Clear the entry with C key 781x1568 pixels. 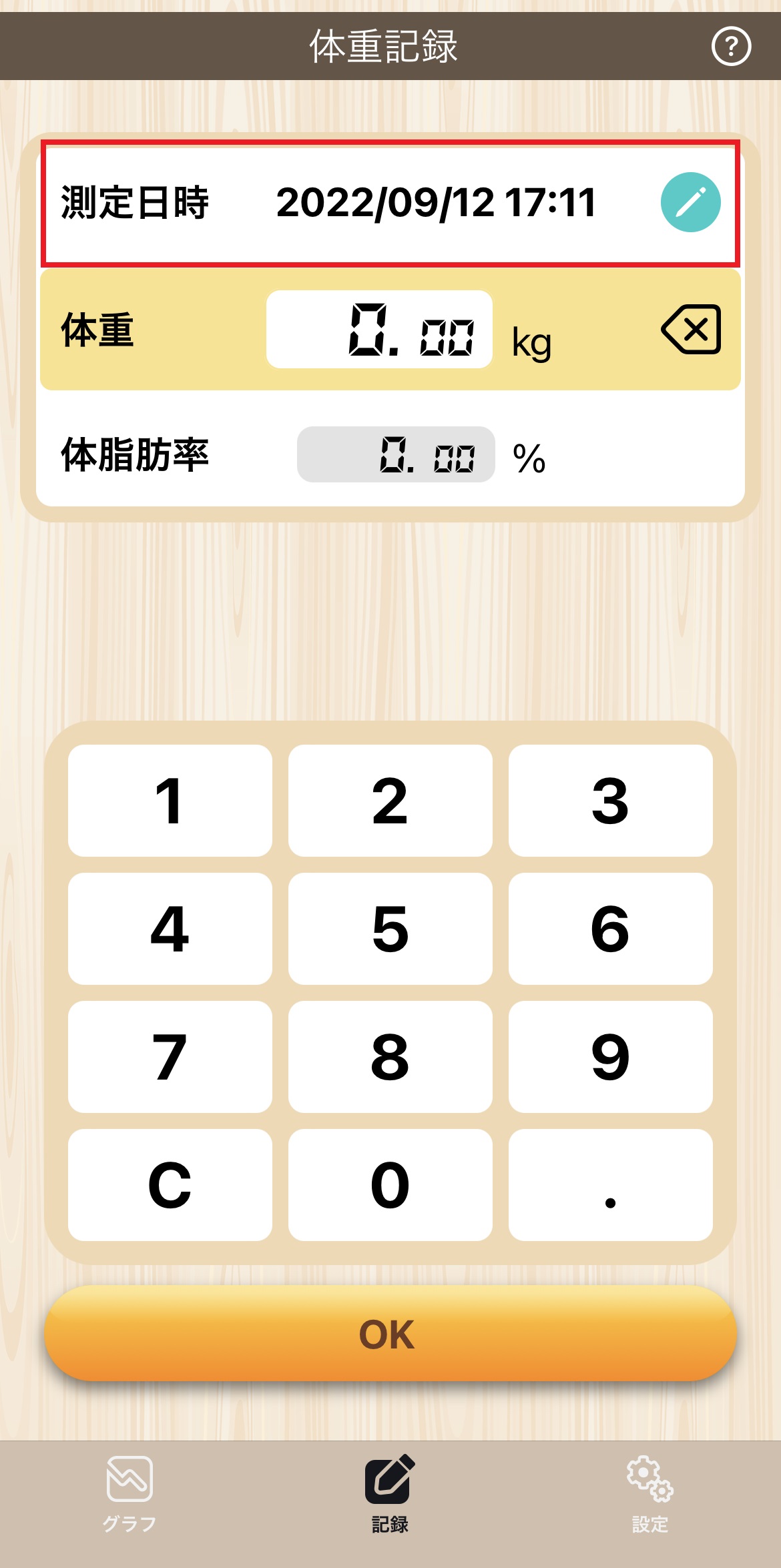[x=170, y=1185]
